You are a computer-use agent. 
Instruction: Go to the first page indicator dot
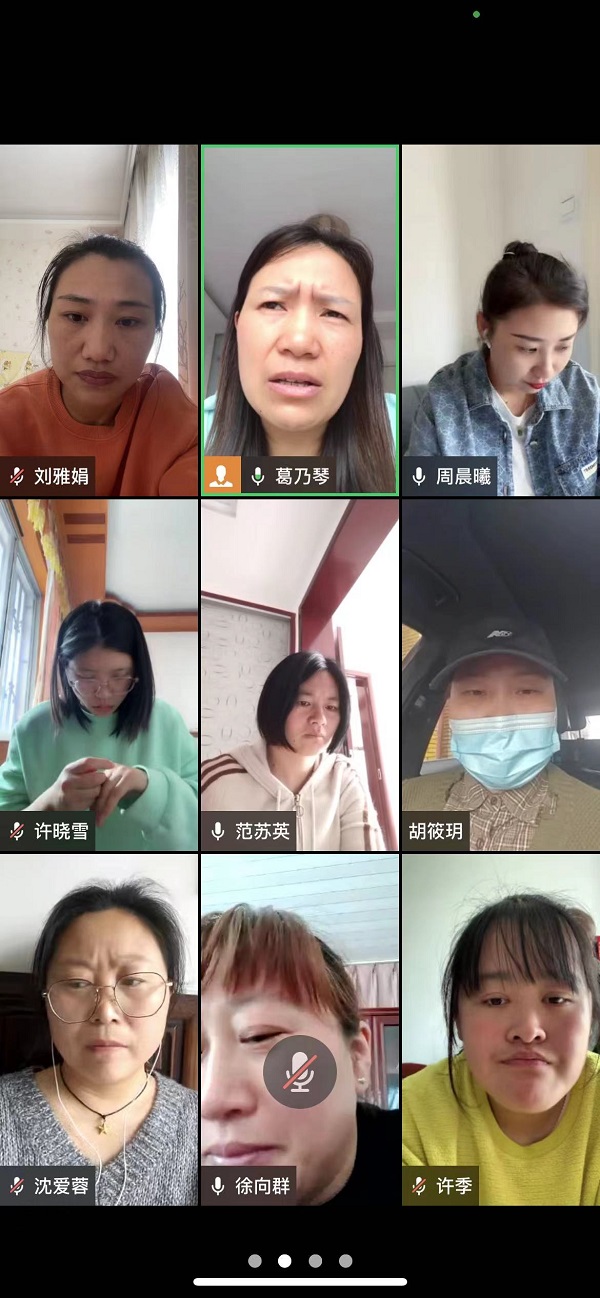point(255,1261)
